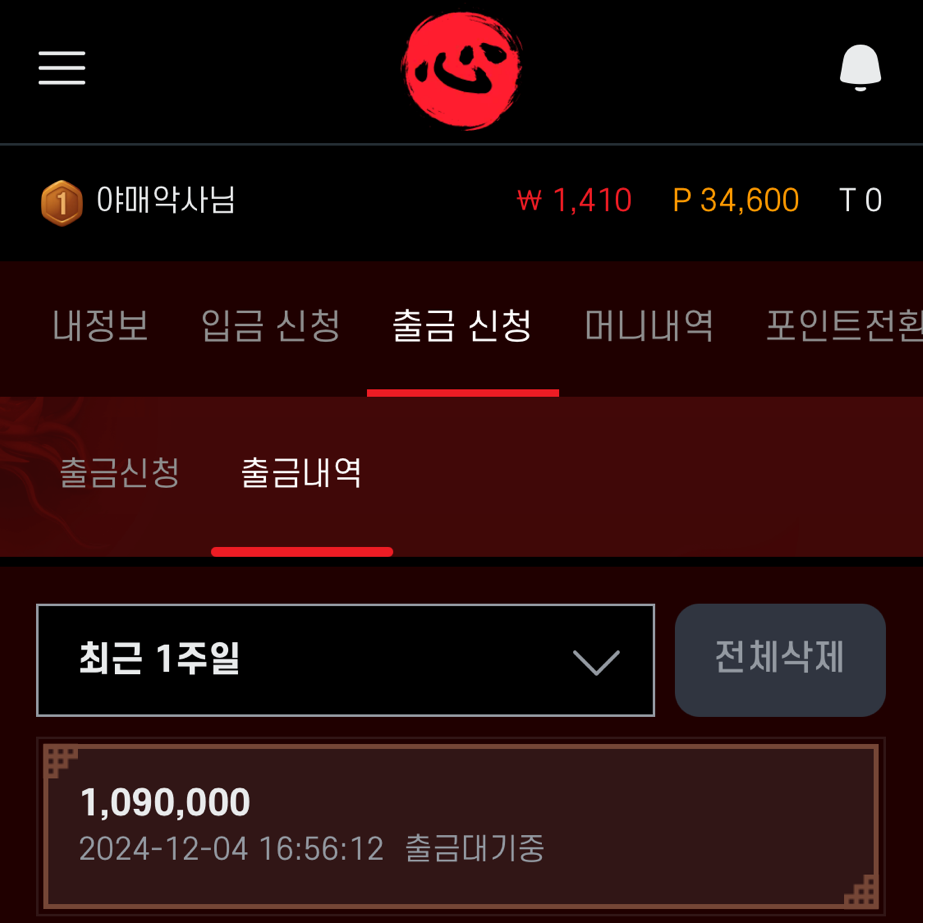The height and width of the screenshot is (923, 927).
Task: Expand the 최근 1주일 period dropdown
Action: (345, 660)
